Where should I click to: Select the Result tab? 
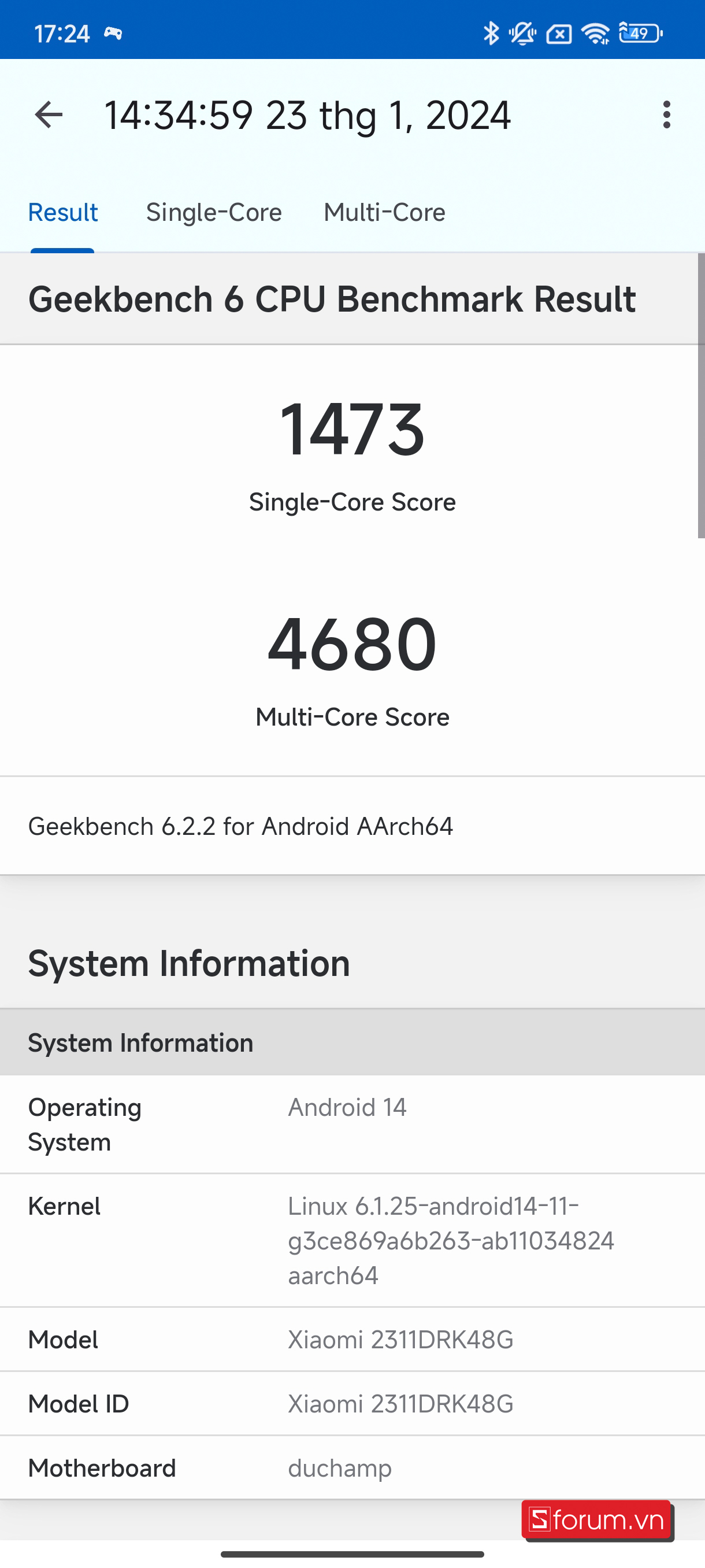point(62,212)
